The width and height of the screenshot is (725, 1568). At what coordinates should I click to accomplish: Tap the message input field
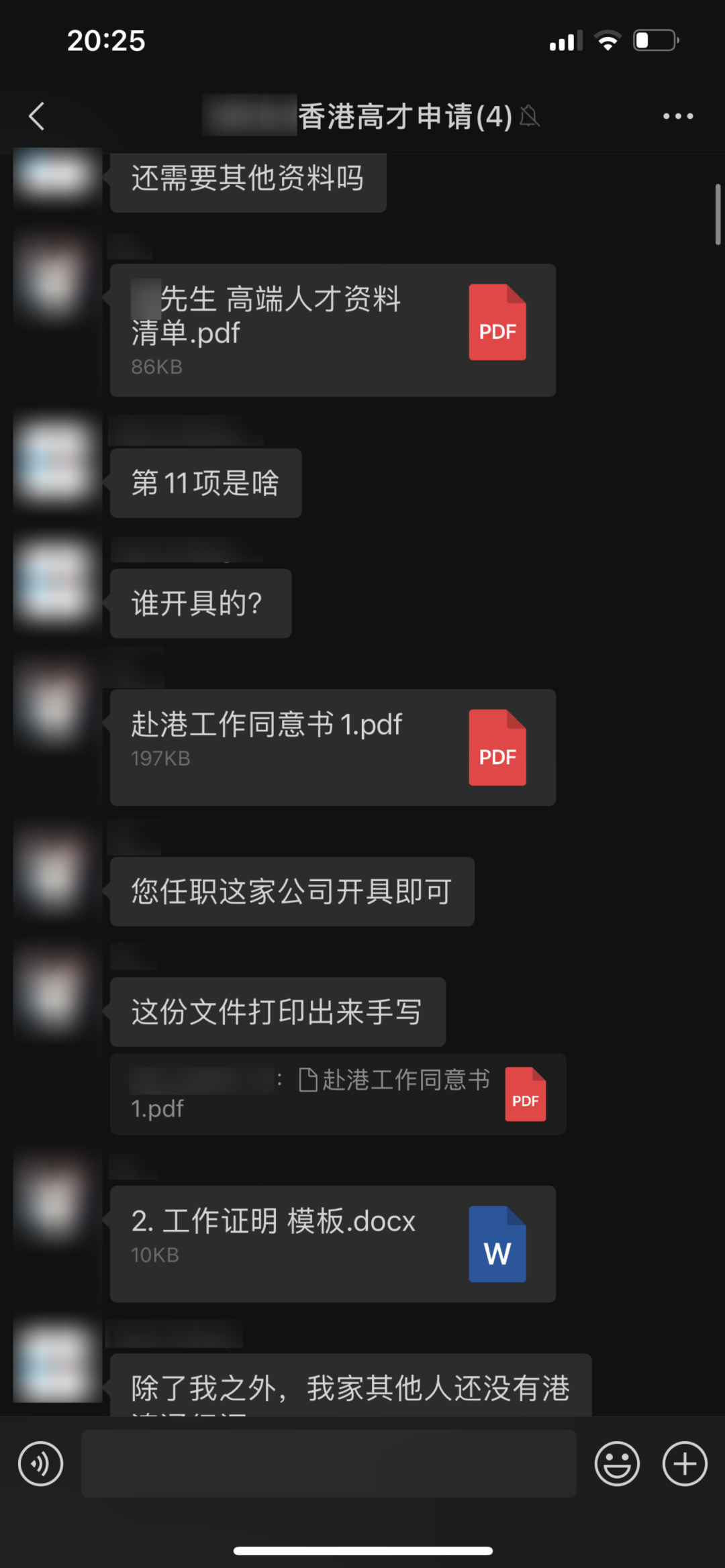(x=329, y=1464)
